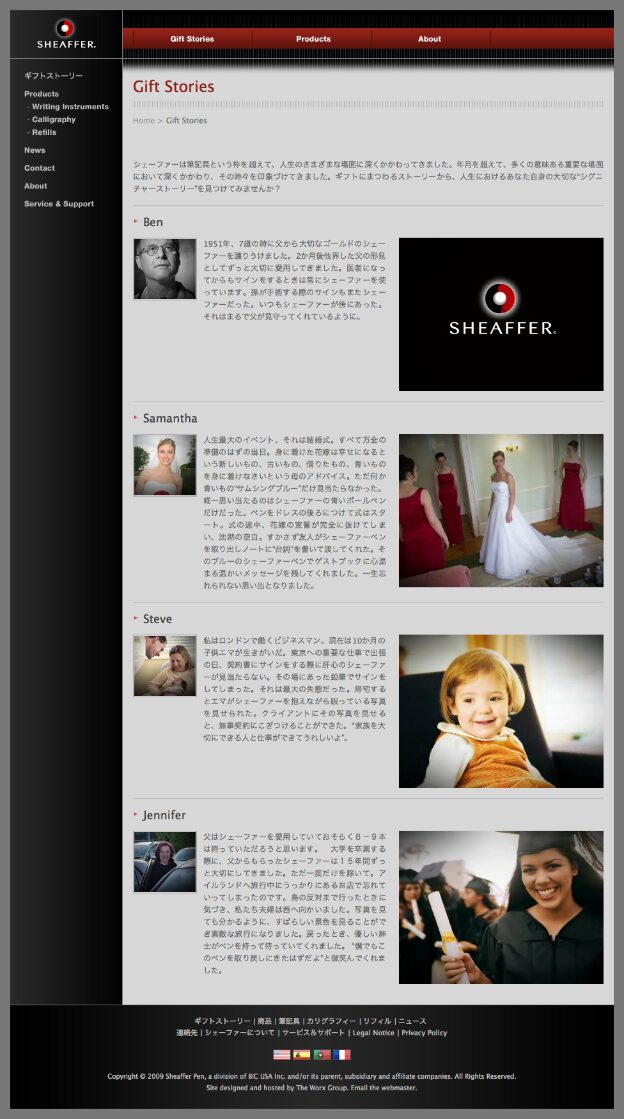
Task: Open Service & Support in the sidebar
Action: pos(59,204)
